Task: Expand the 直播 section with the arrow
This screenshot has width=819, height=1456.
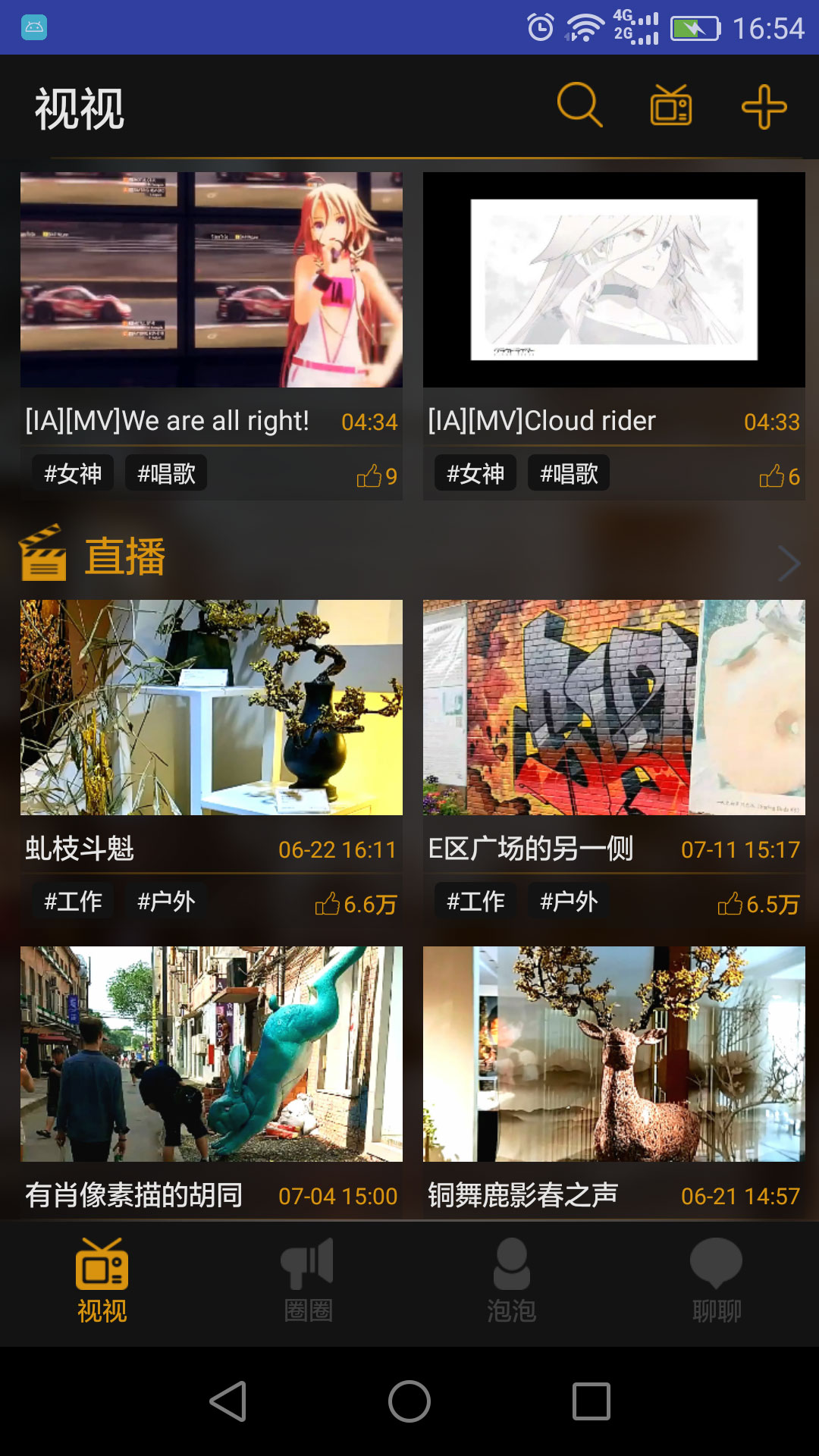Action: pyautogui.click(x=789, y=563)
